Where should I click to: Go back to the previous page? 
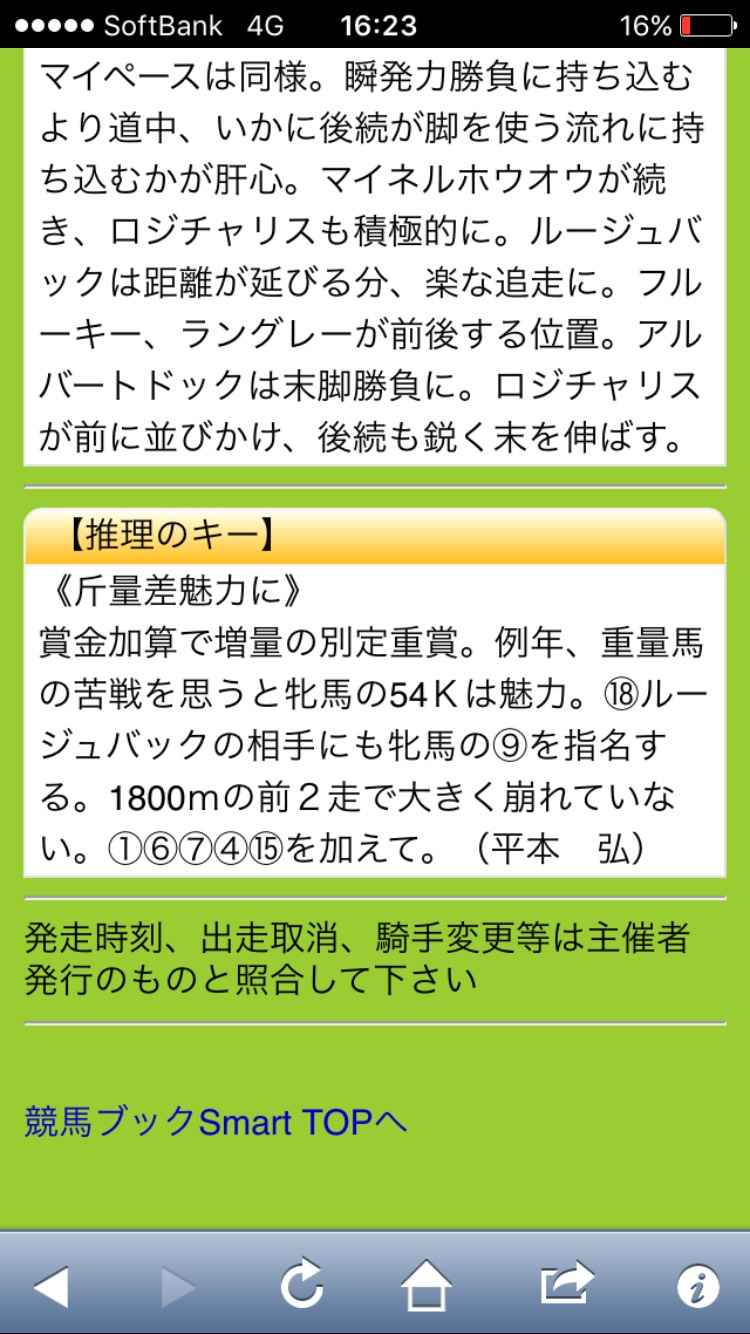[51, 1286]
